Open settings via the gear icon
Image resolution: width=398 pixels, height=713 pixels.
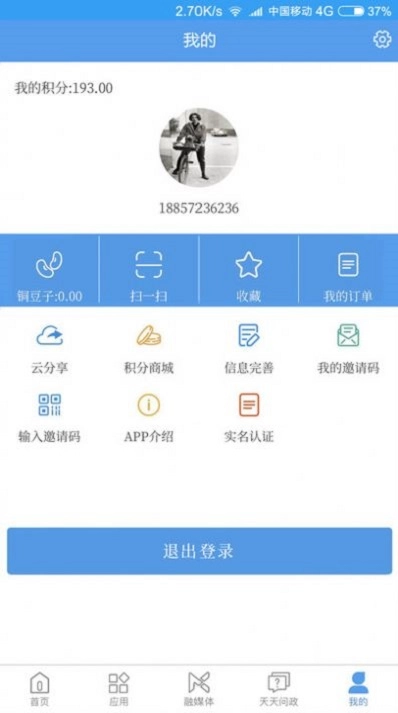point(382,40)
